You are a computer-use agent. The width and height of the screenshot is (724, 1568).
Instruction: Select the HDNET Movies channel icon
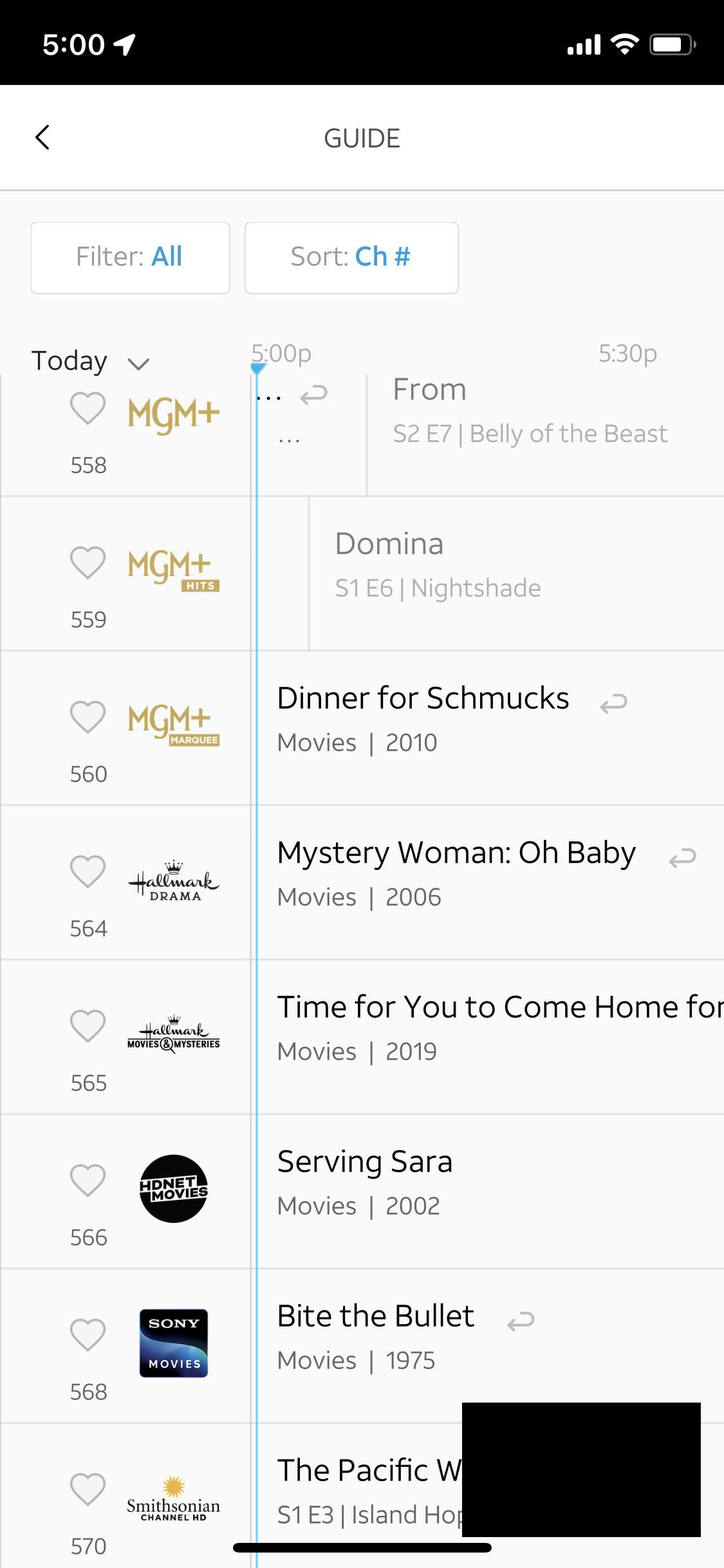[x=172, y=1188]
